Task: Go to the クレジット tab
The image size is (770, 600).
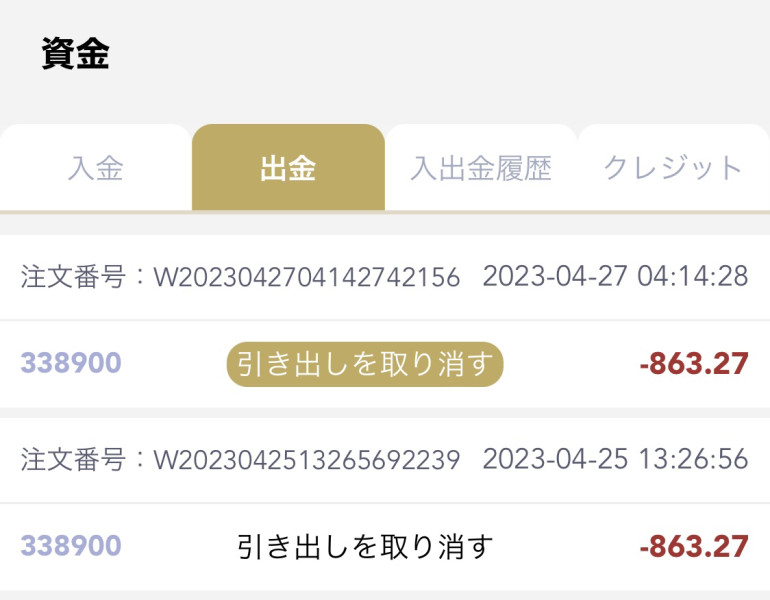Action: 673,168
